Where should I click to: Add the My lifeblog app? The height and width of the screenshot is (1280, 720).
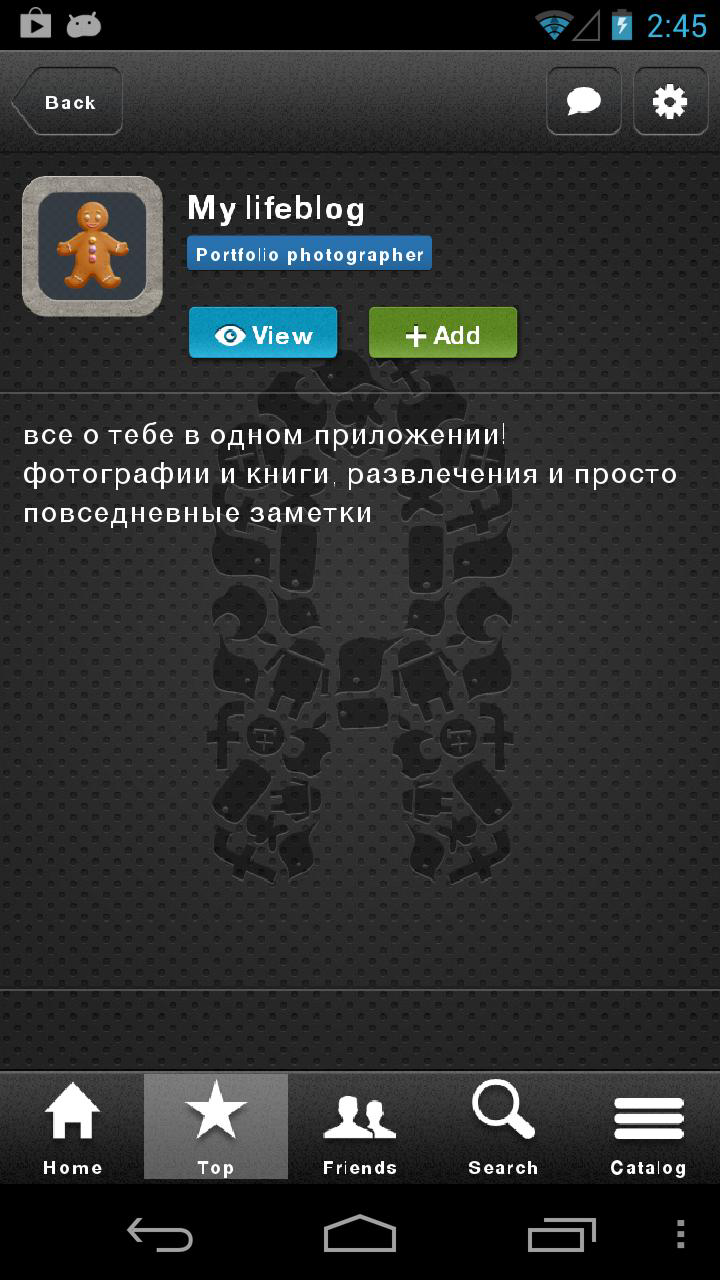click(443, 334)
